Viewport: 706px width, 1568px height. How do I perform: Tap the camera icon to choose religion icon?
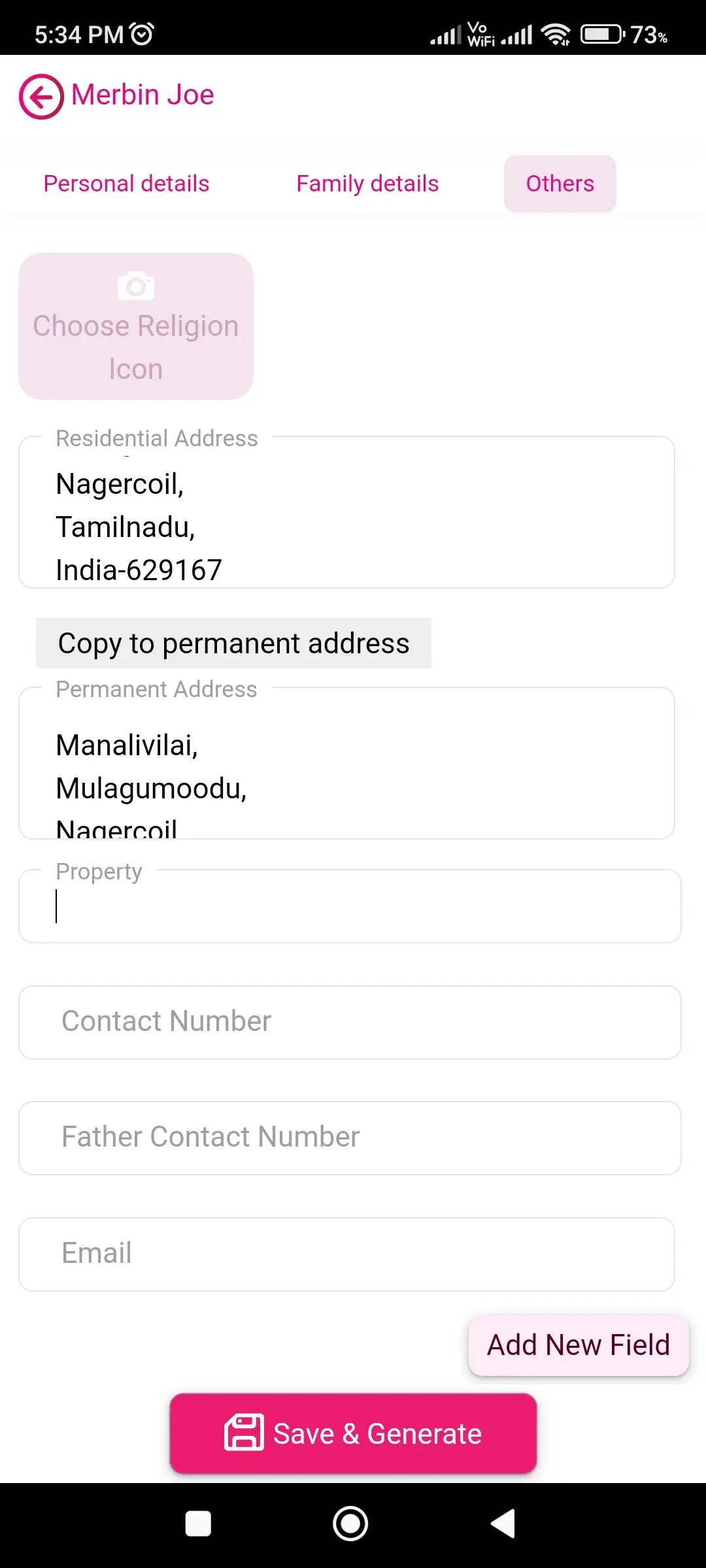(135, 286)
